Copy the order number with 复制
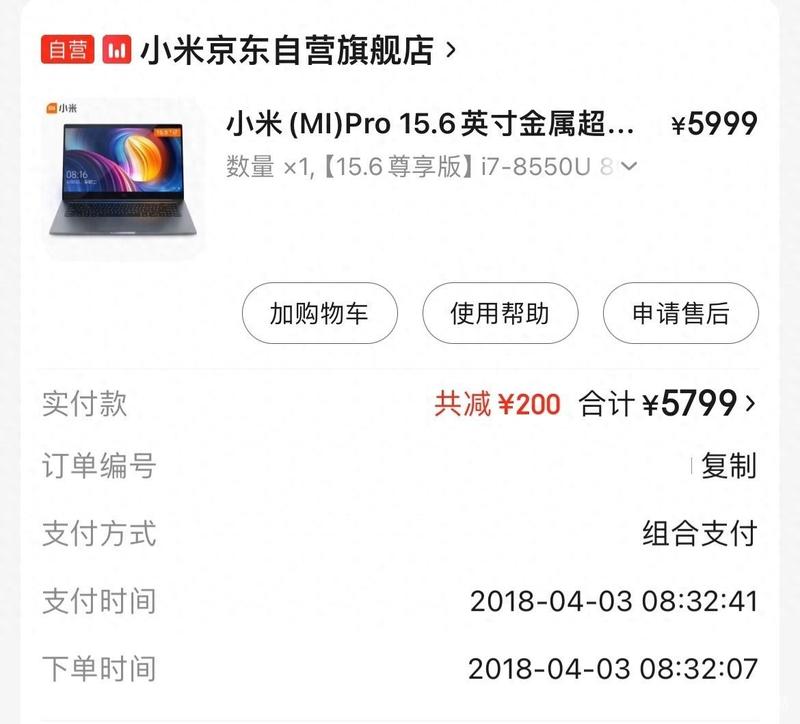The image size is (800, 724). click(728, 466)
